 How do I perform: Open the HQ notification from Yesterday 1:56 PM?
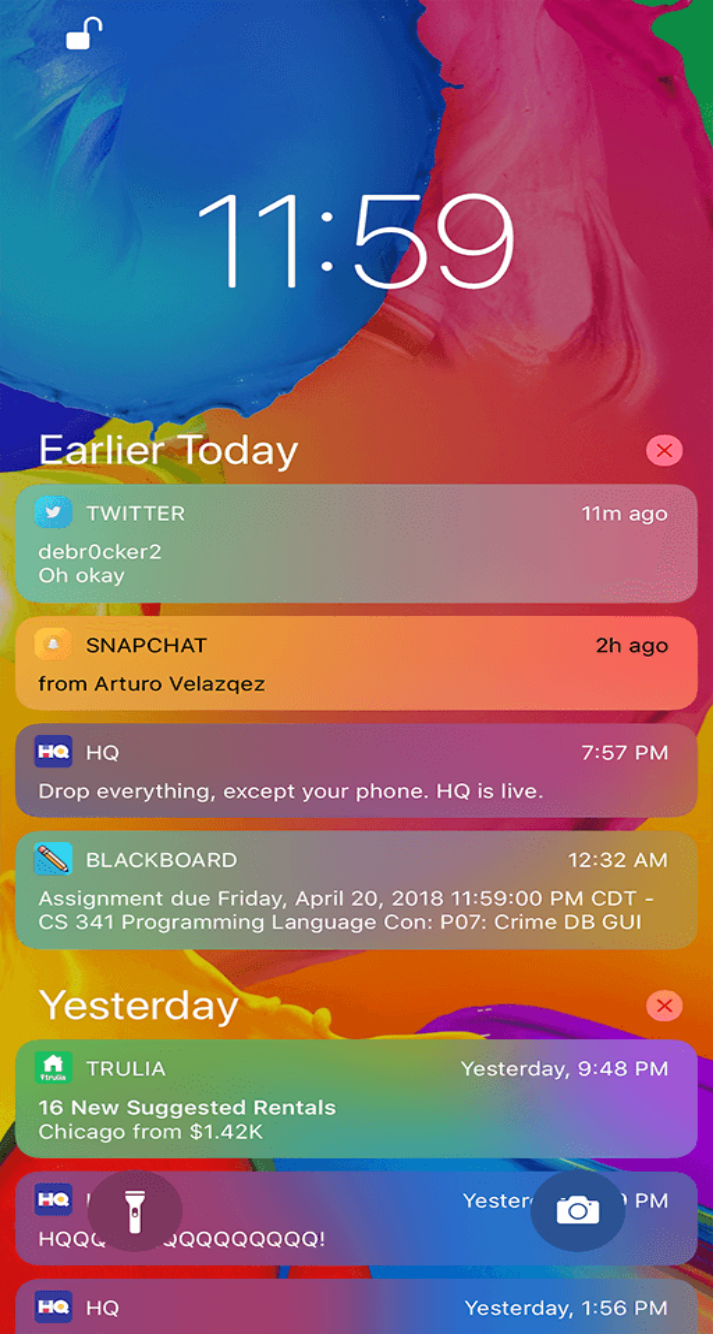356,1307
